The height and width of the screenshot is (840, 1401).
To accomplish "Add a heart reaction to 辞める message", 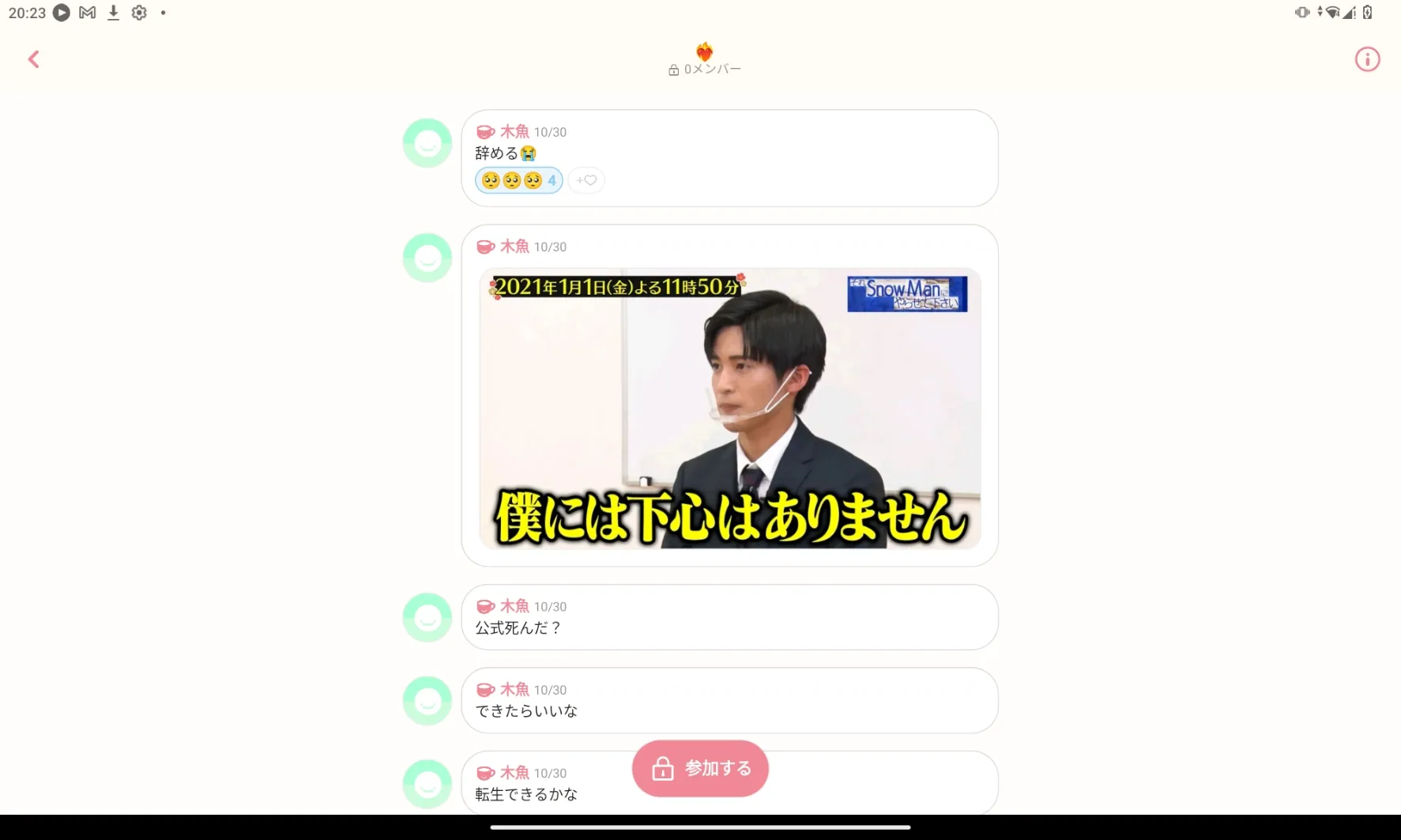I will point(586,180).
